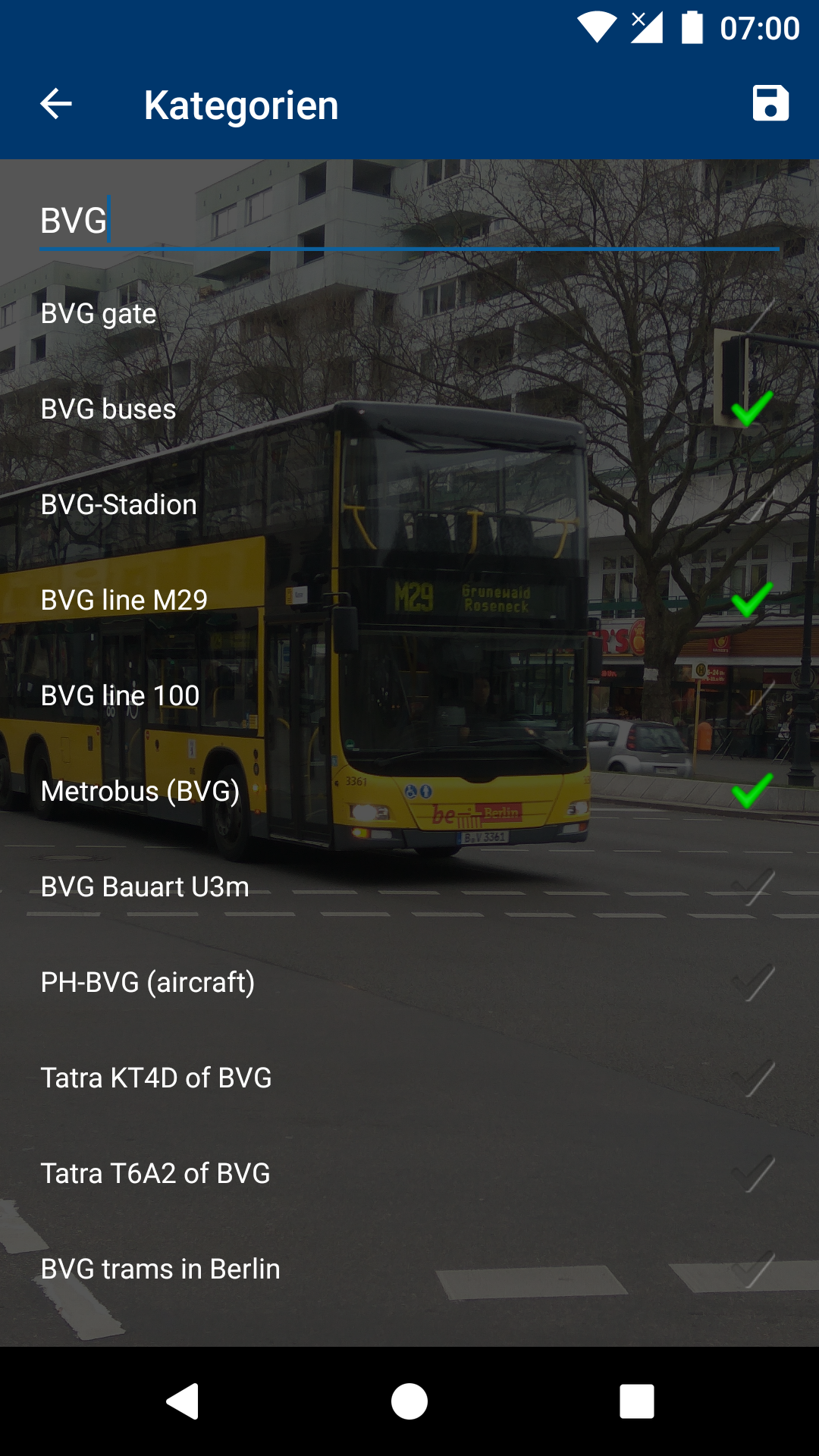The image size is (819, 1456).
Task: Go back using the toolbar arrow
Action: pyautogui.click(x=56, y=104)
